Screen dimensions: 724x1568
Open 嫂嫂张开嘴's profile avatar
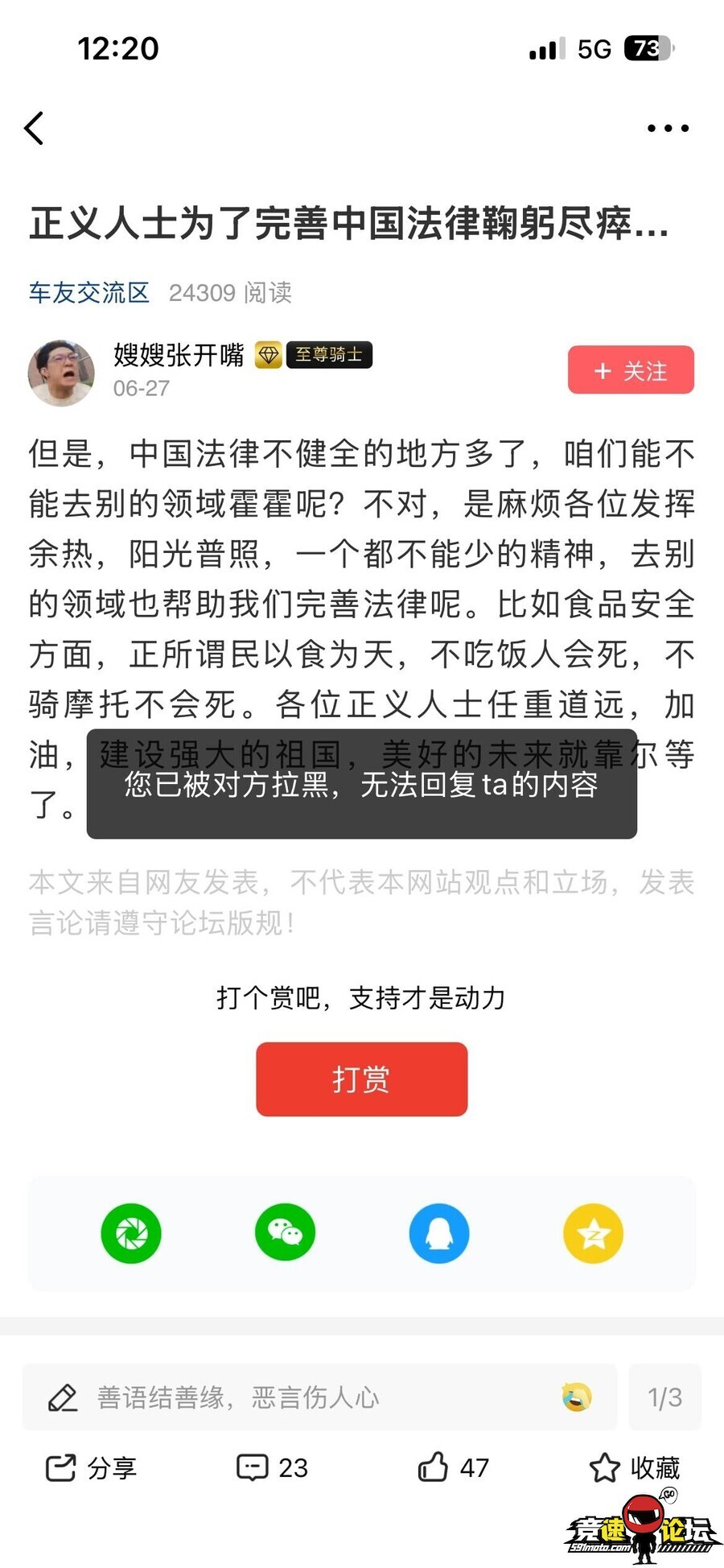pos(61,372)
